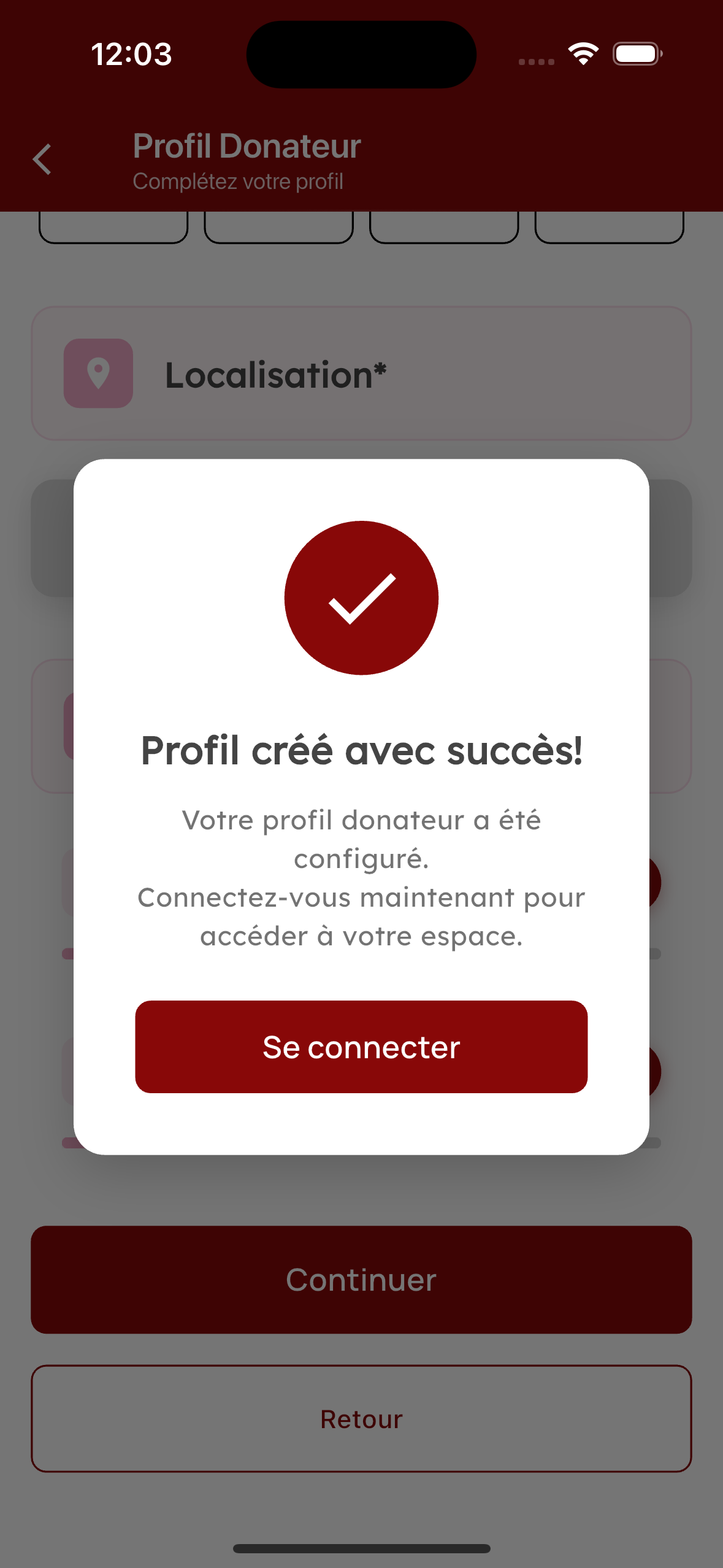Tap the battery indicator in the status bar
The width and height of the screenshot is (723, 1568).
(x=637, y=53)
